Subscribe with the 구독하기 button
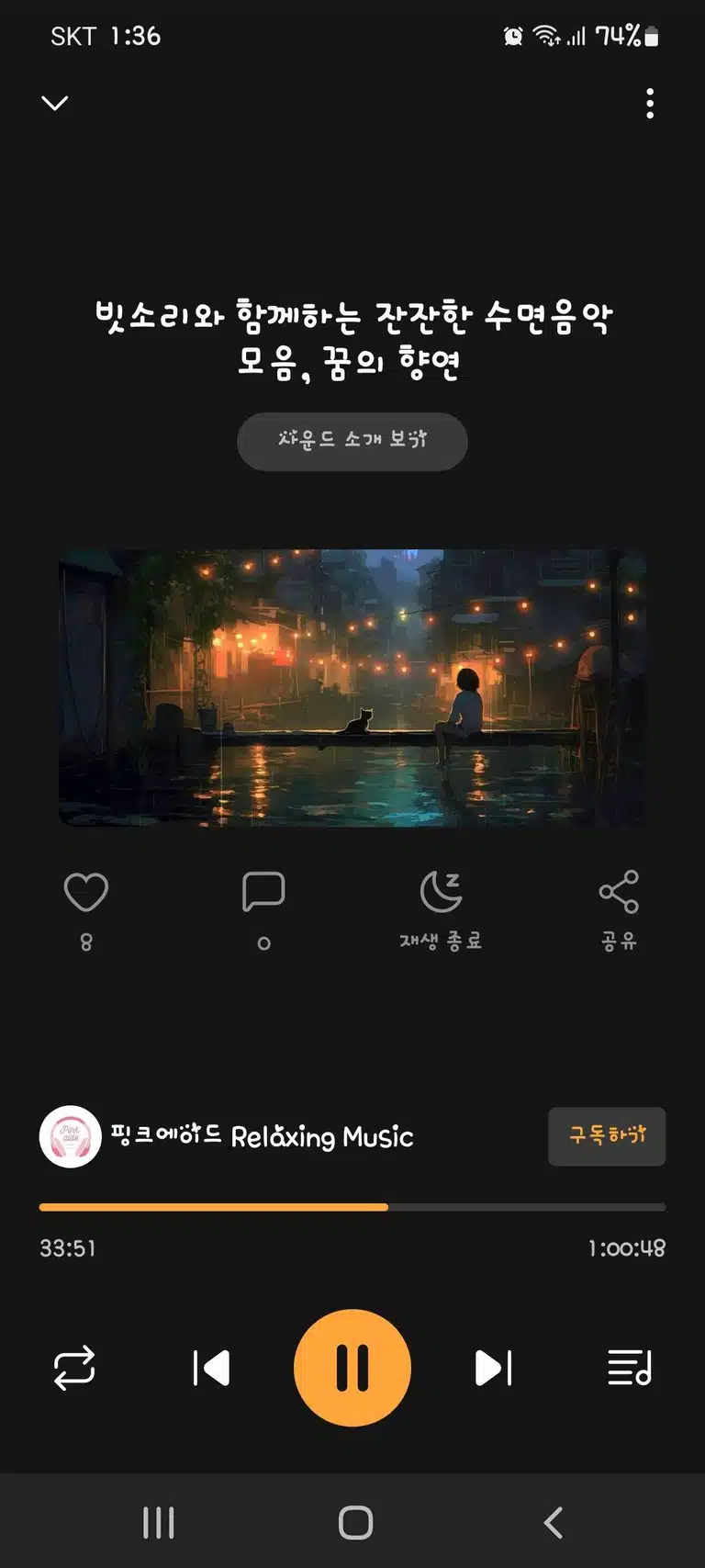Image resolution: width=705 pixels, height=1568 pixels. (607, 1136)
